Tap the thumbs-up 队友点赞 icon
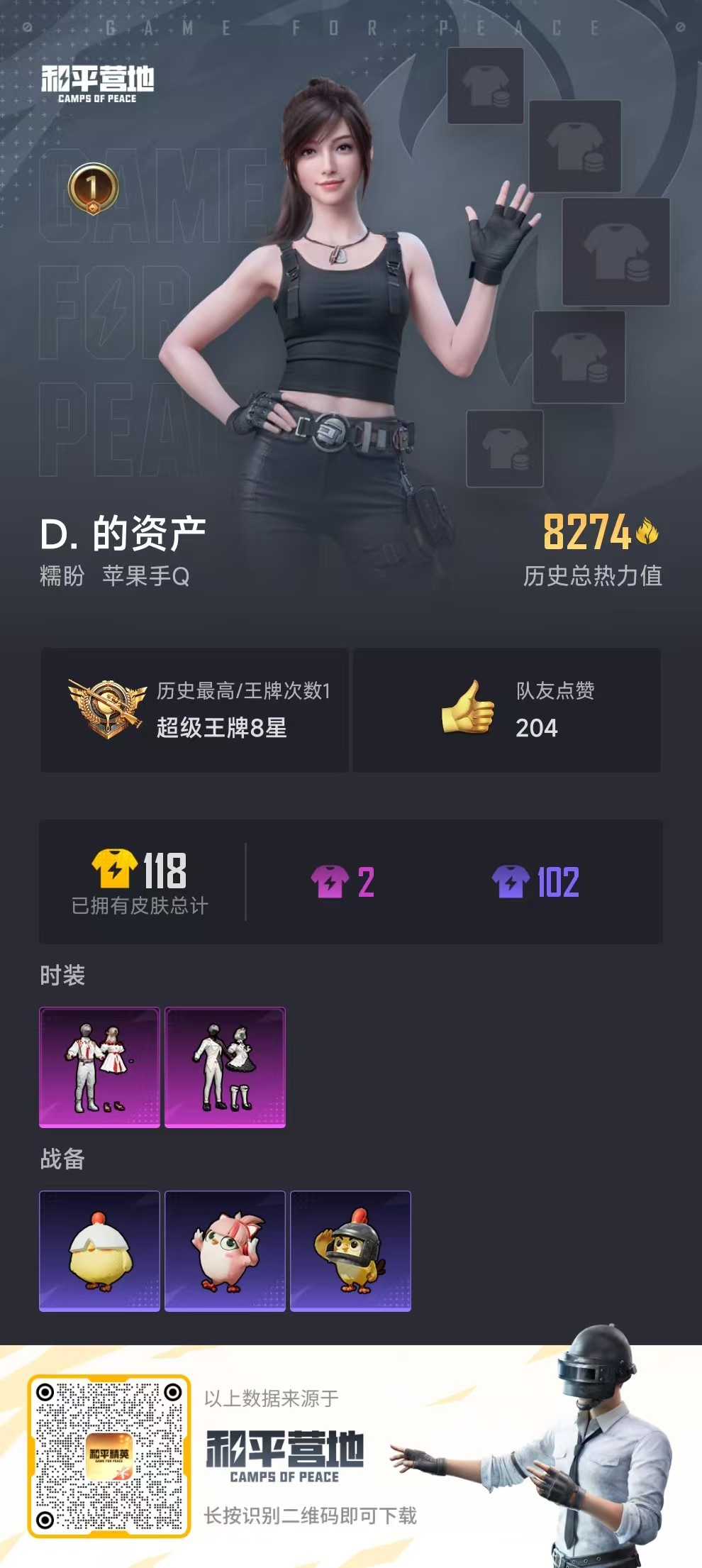 [x=472, y=710]
